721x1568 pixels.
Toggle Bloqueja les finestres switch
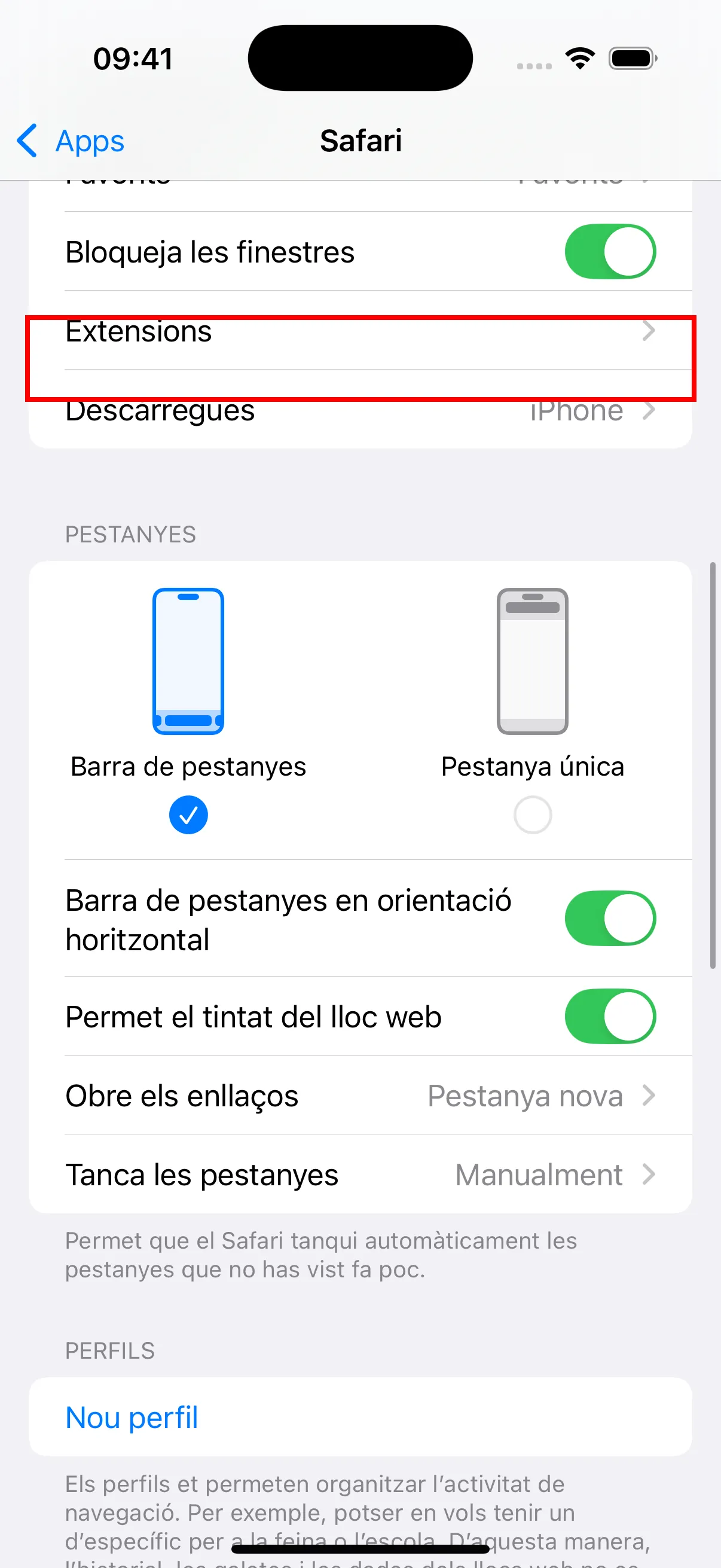point(610,251)
